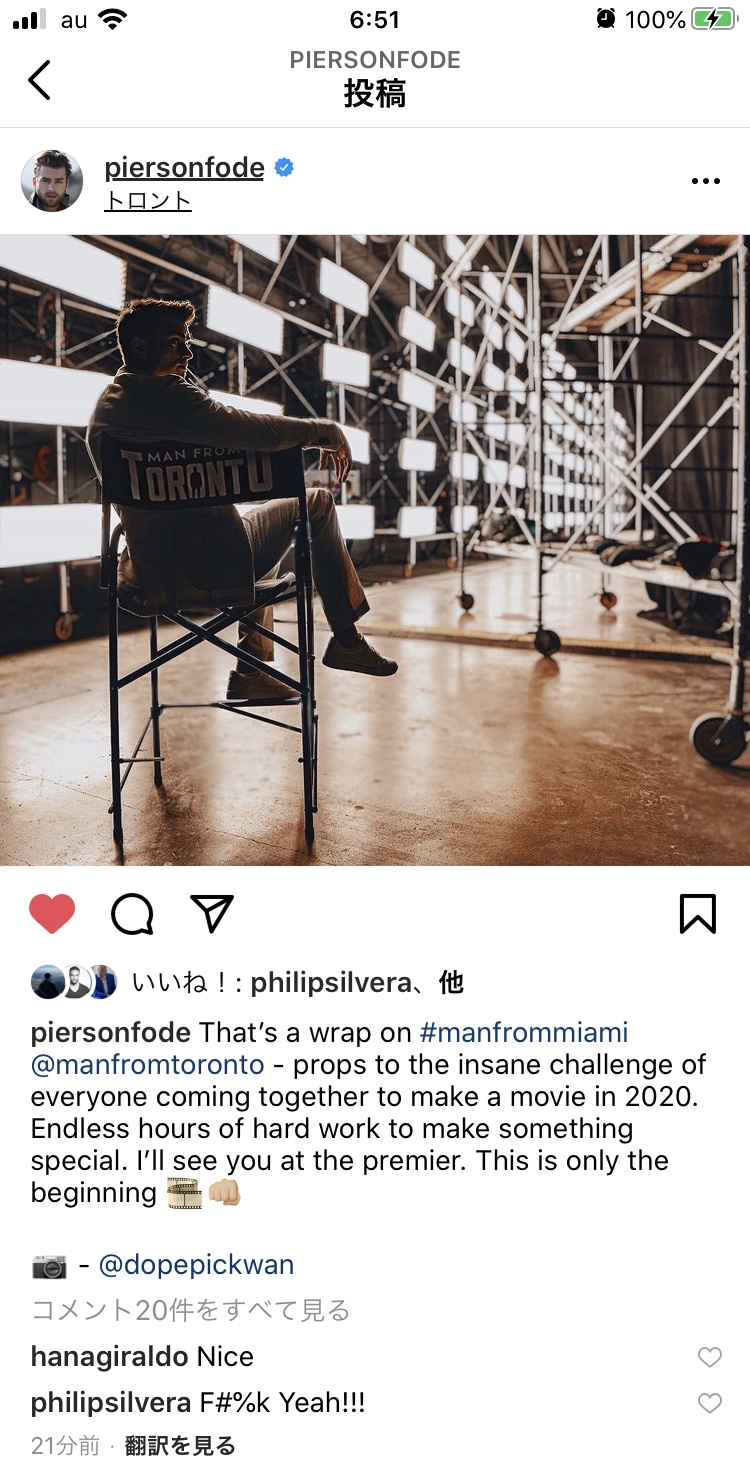750x1470 pixels.
Task: Like hanagiraldo's comment
Action: coord(709,1357)
